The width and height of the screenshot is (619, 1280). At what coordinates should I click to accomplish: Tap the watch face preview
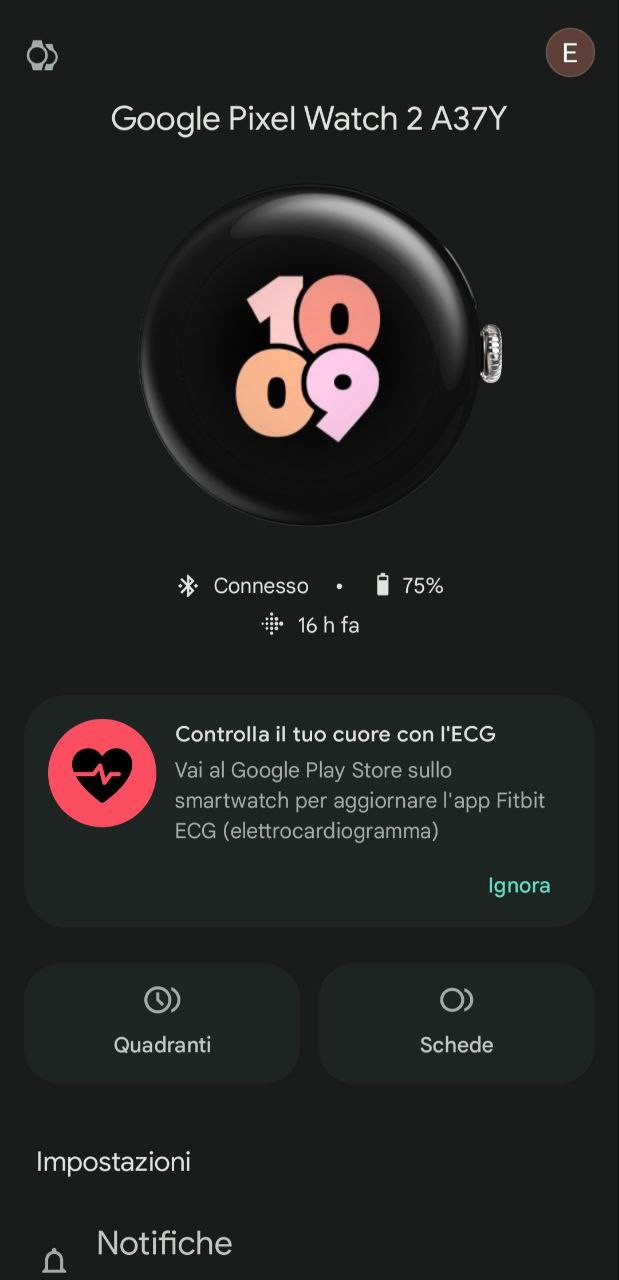click(x=309, y=357)
